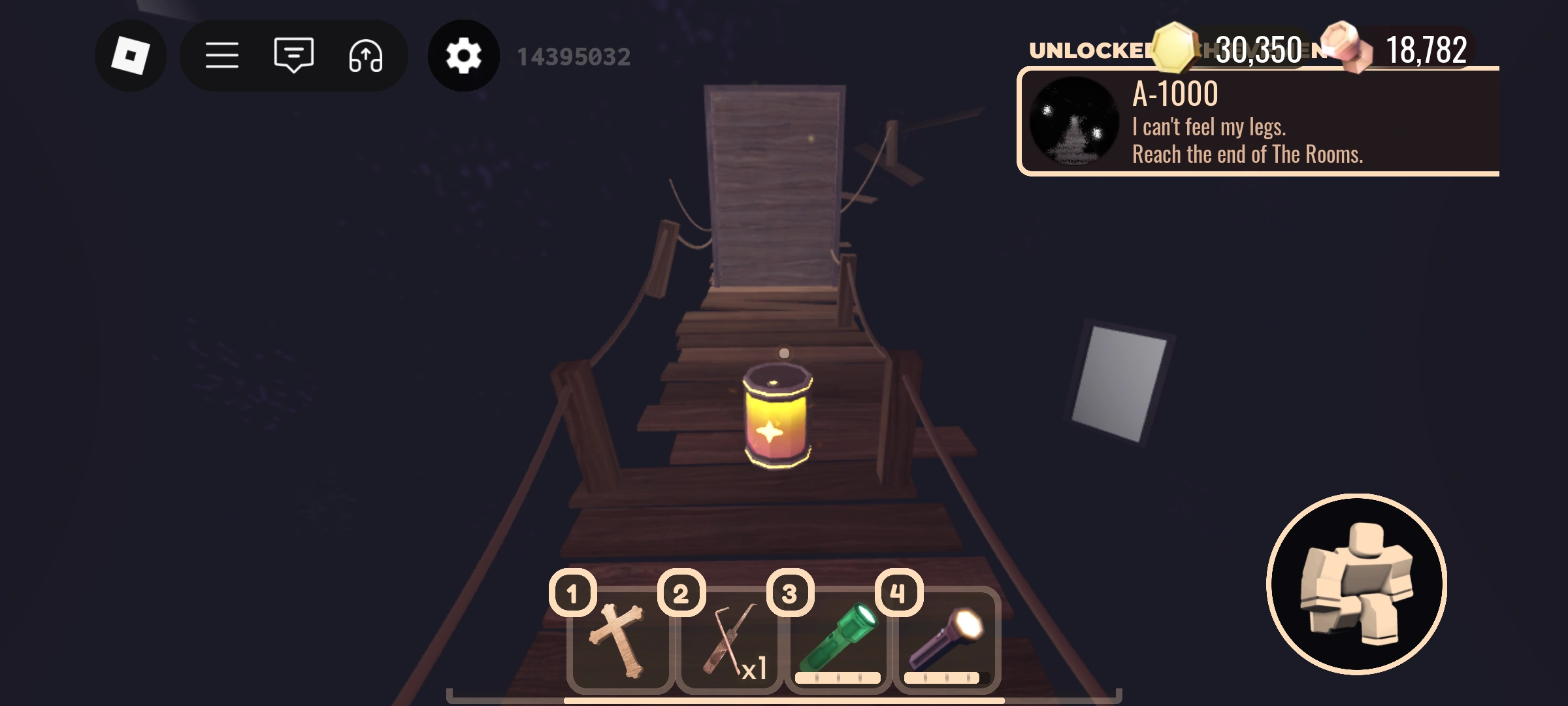Equip the purple flashlight in slot 4
This screenshot has width=1568, height=706.
tap(947, 641)
